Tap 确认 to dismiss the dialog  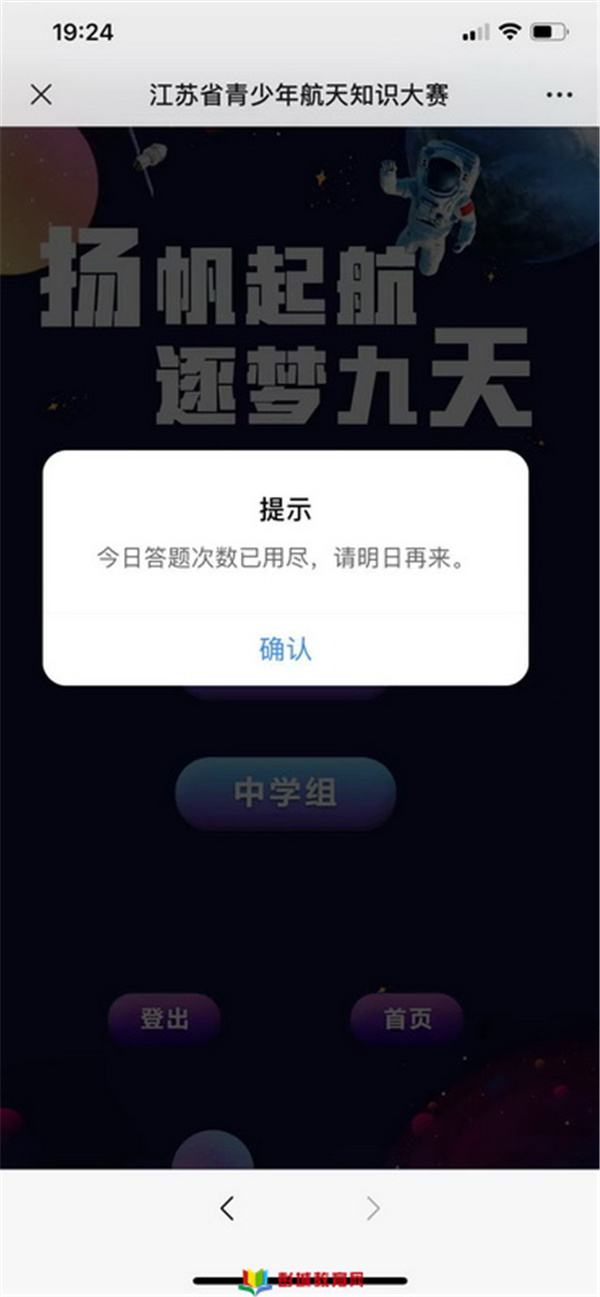click(x=285, y=649)
